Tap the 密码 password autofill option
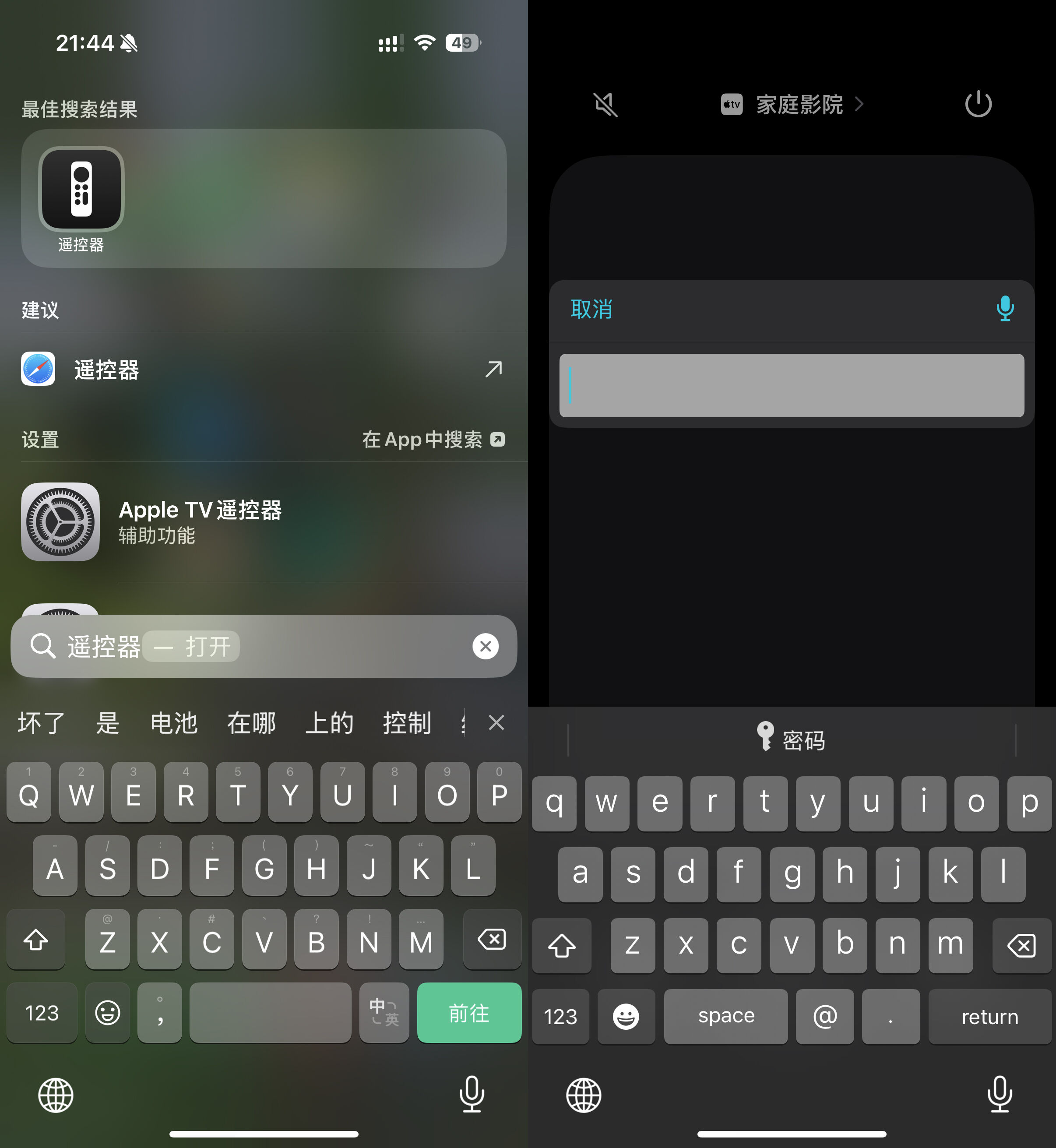The width and height of the screenshot is (1056, 1148). point(792,740)
